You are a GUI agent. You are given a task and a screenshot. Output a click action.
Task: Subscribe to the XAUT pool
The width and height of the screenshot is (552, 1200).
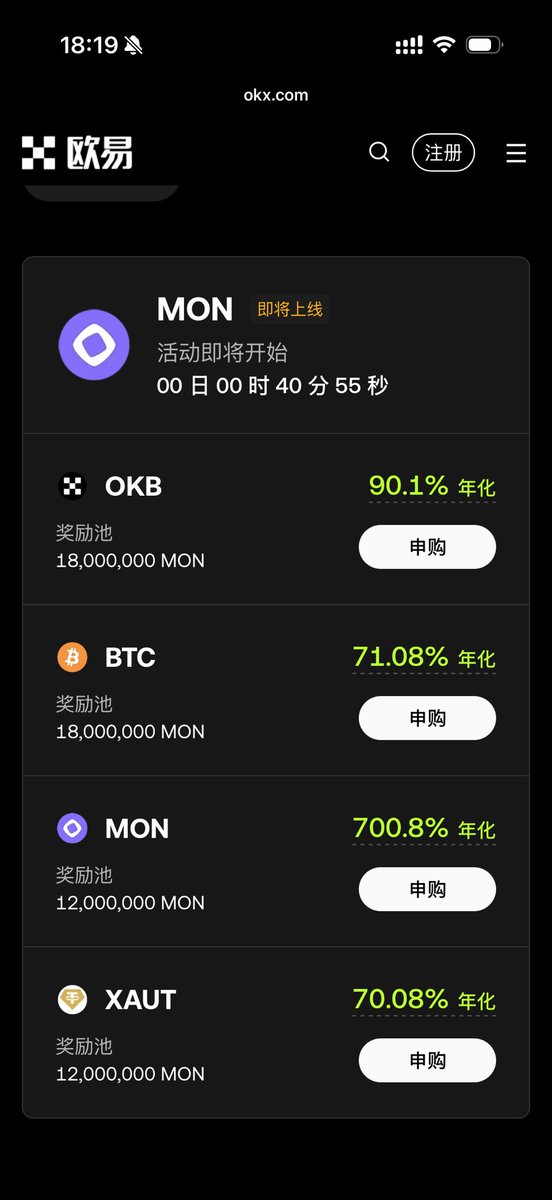click(427, 1060)
